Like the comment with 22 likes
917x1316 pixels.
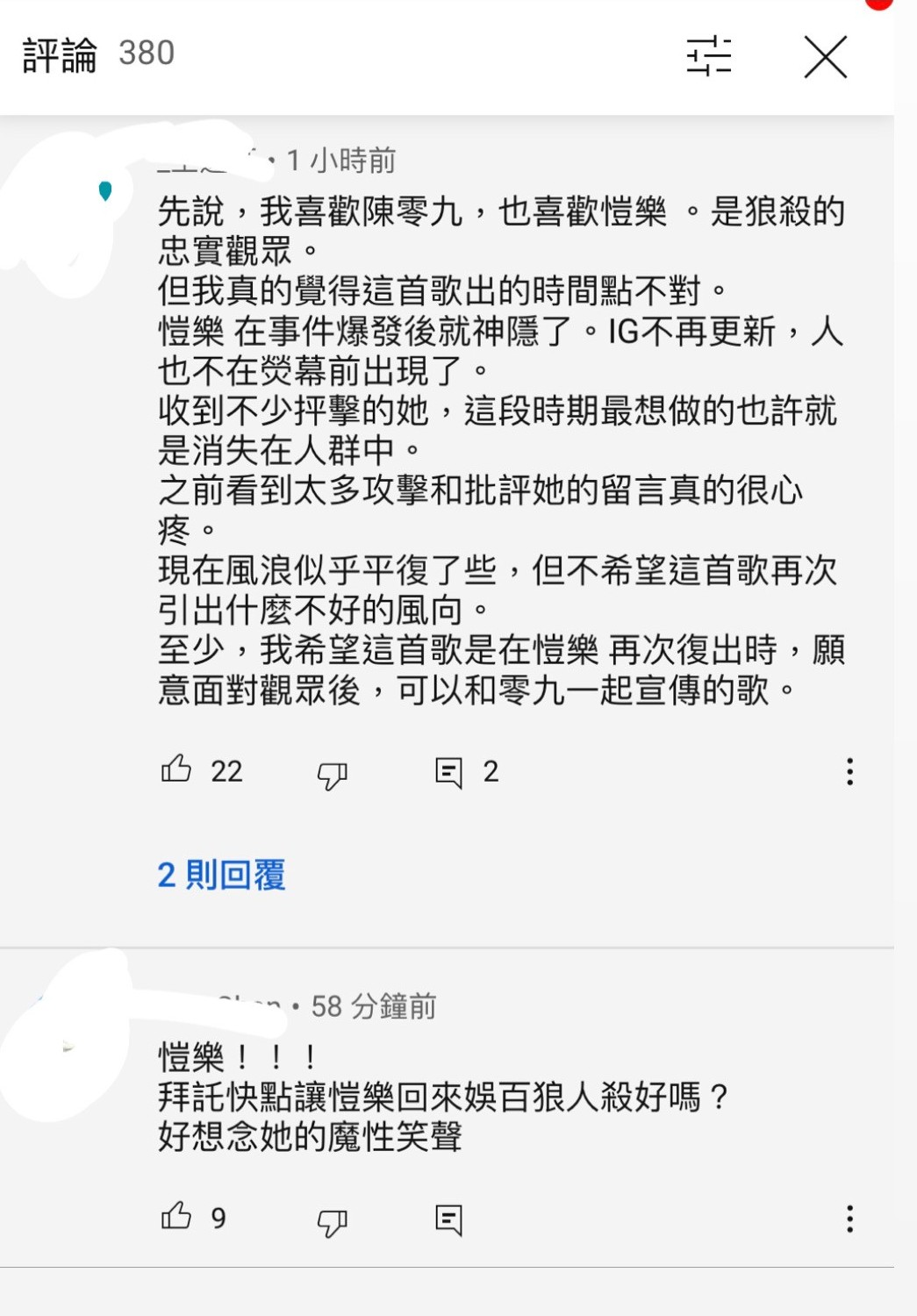(x=176, y=769)
